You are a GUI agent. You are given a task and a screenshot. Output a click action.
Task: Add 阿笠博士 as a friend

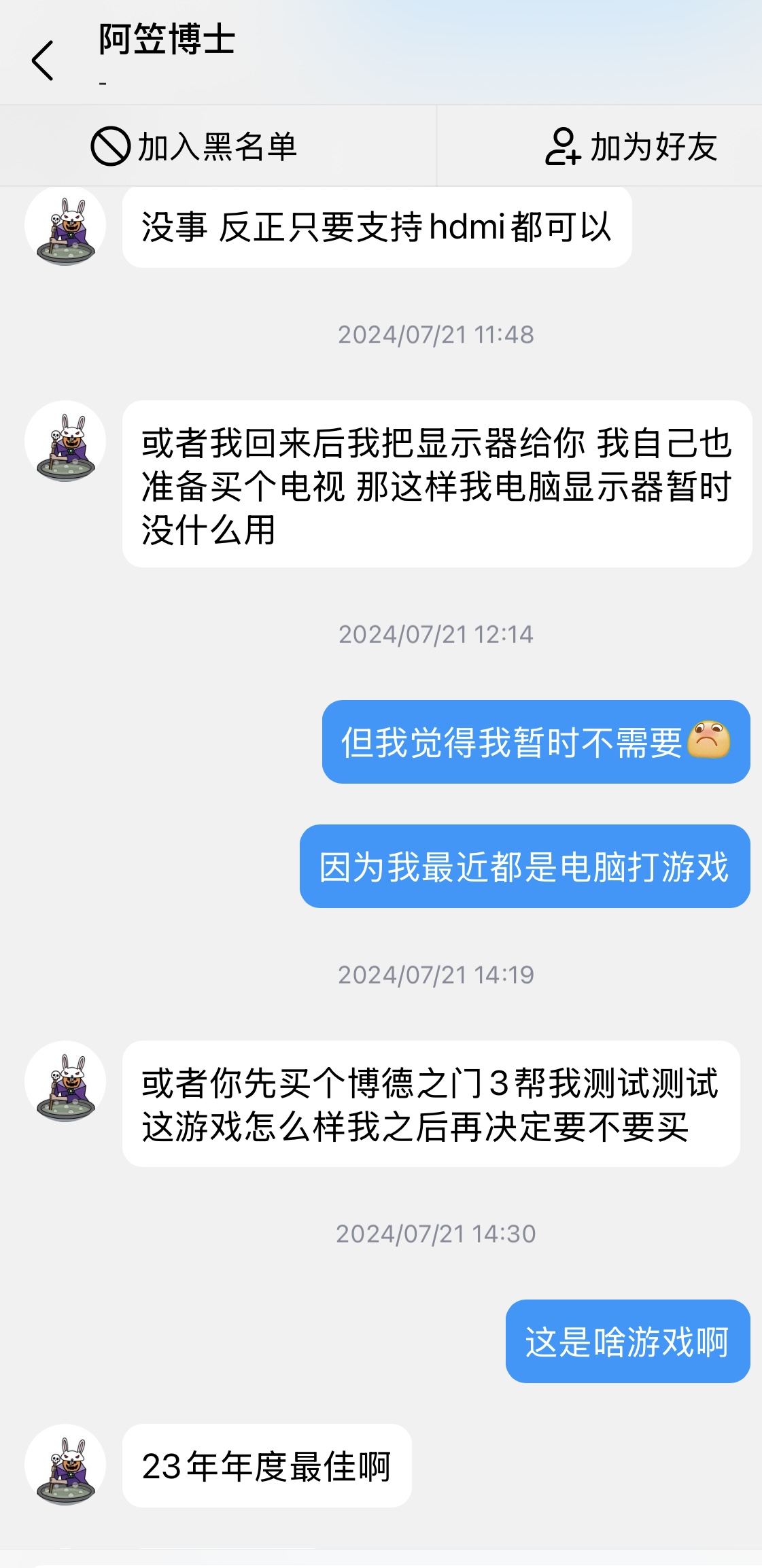[631, 146]
